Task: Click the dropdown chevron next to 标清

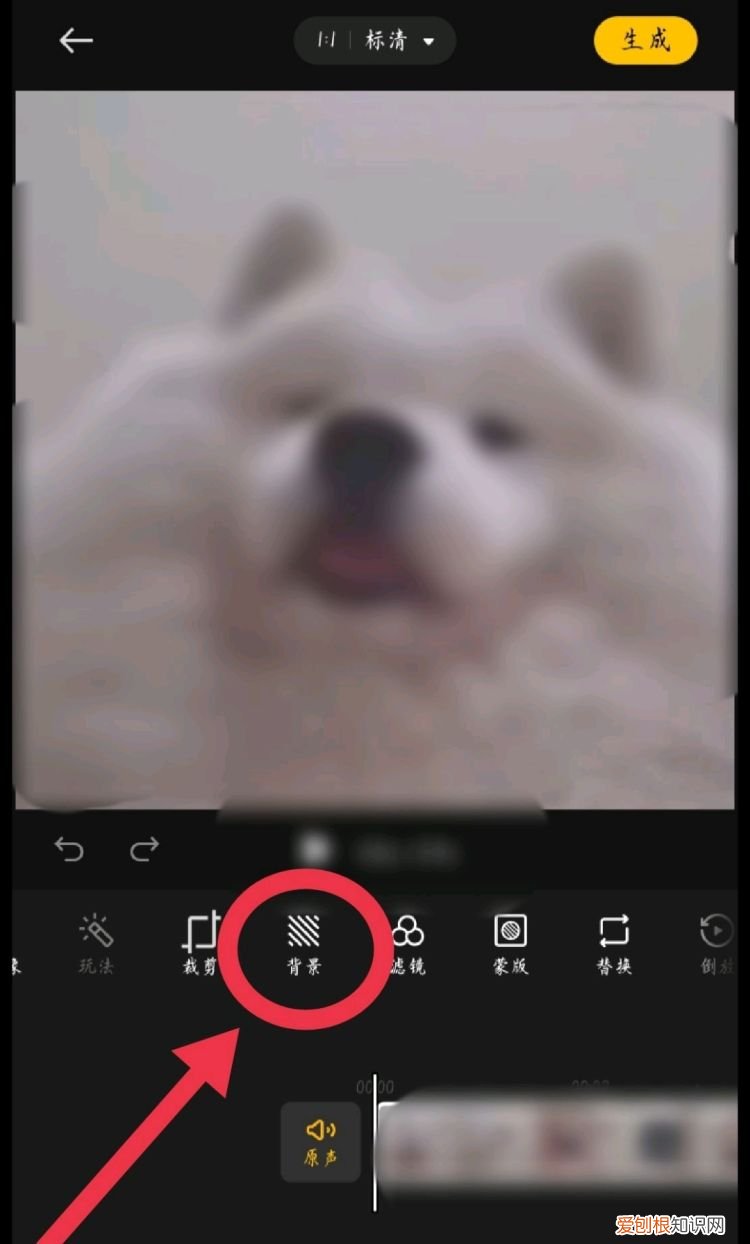Action: [428, 40]
